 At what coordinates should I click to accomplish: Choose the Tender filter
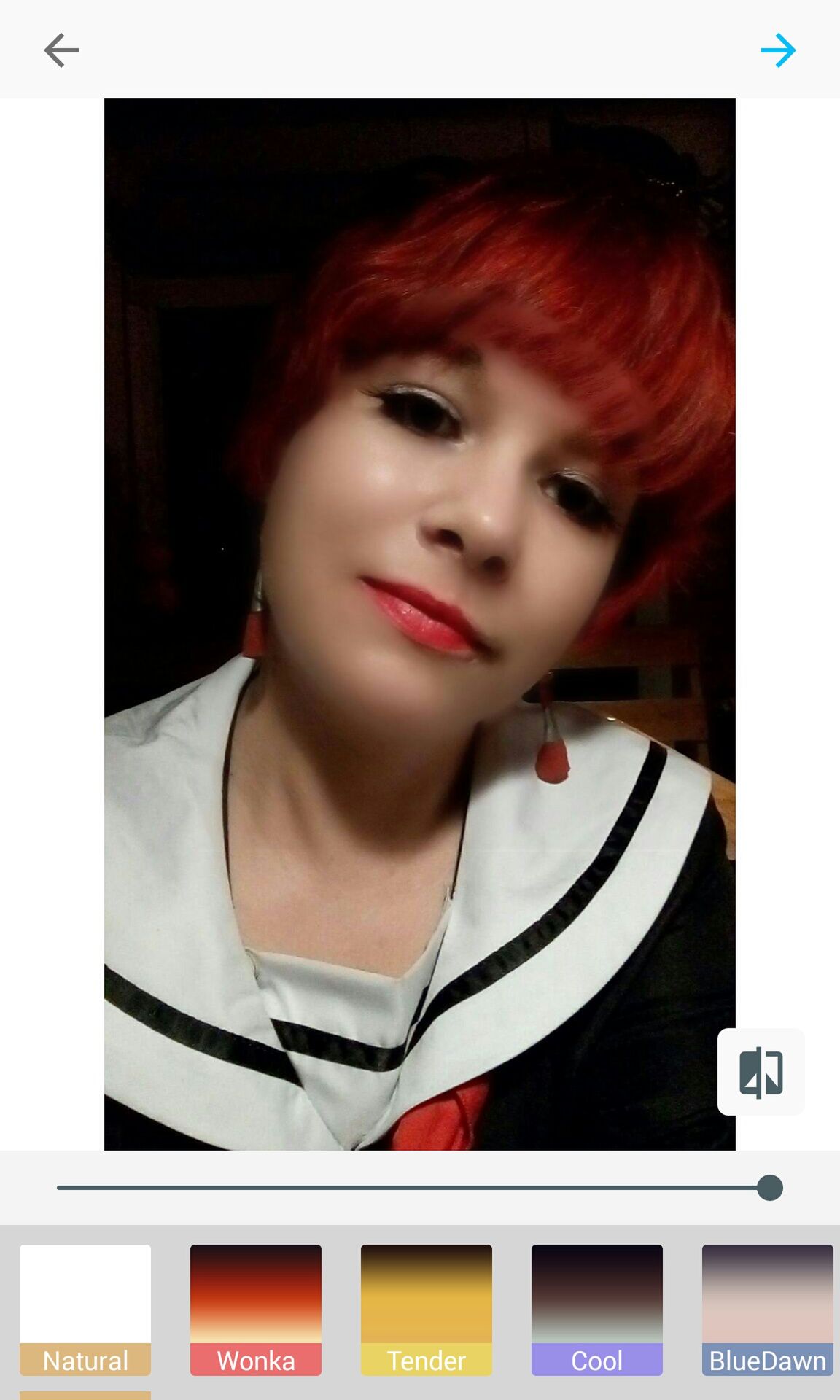point(427,1310)
